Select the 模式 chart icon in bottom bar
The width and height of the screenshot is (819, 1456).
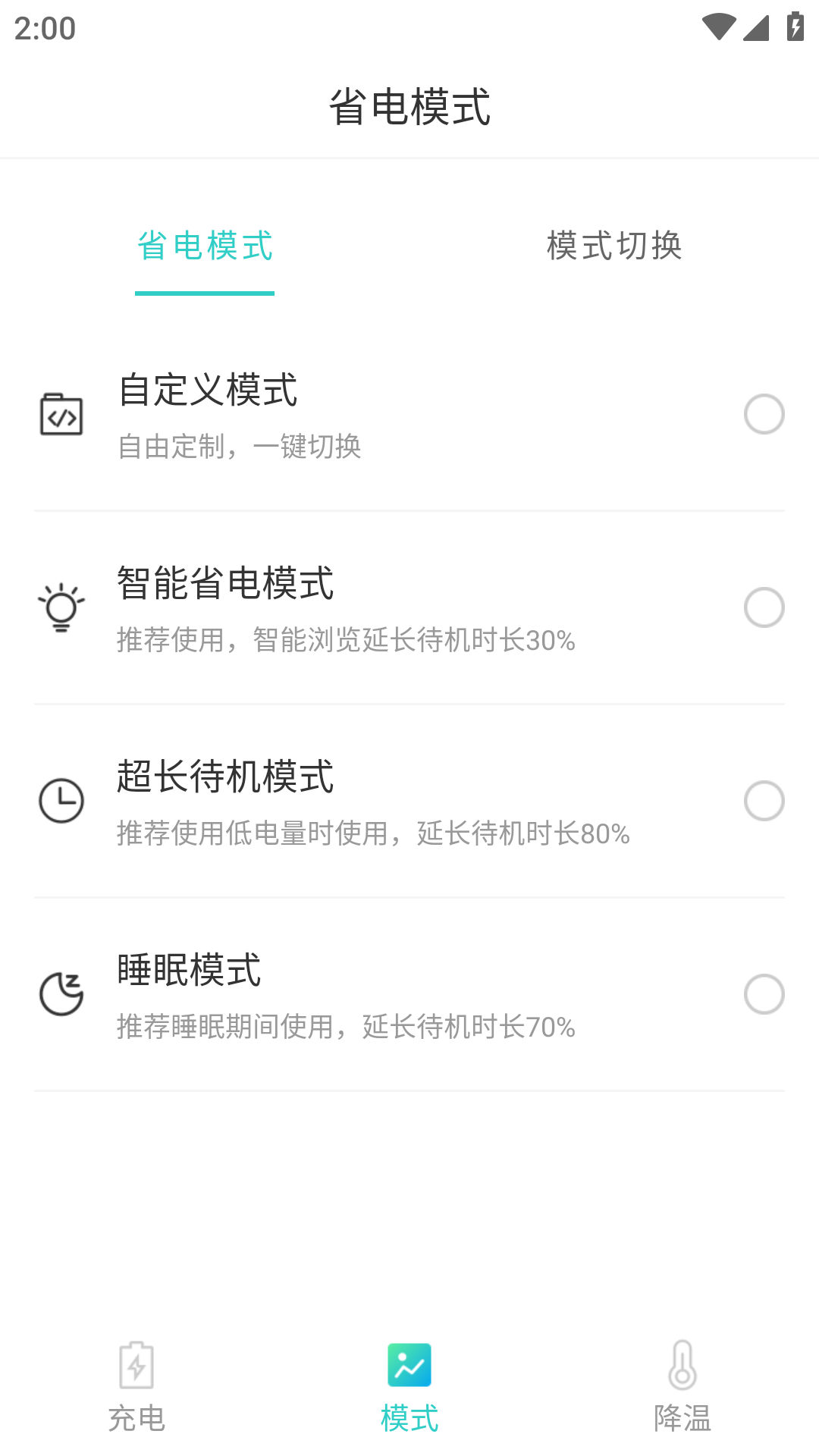(x=409, y=1367)
